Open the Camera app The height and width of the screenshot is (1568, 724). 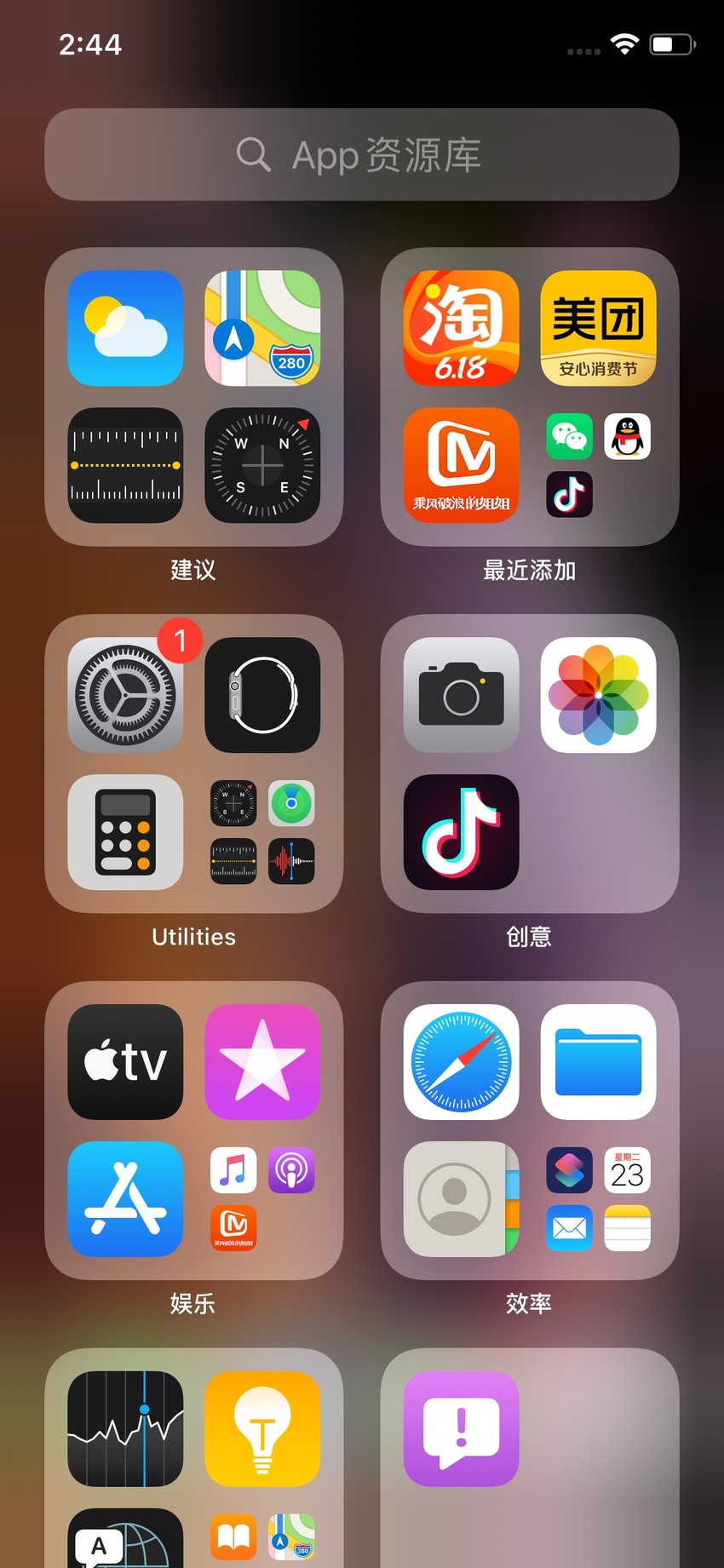[461, 695]
